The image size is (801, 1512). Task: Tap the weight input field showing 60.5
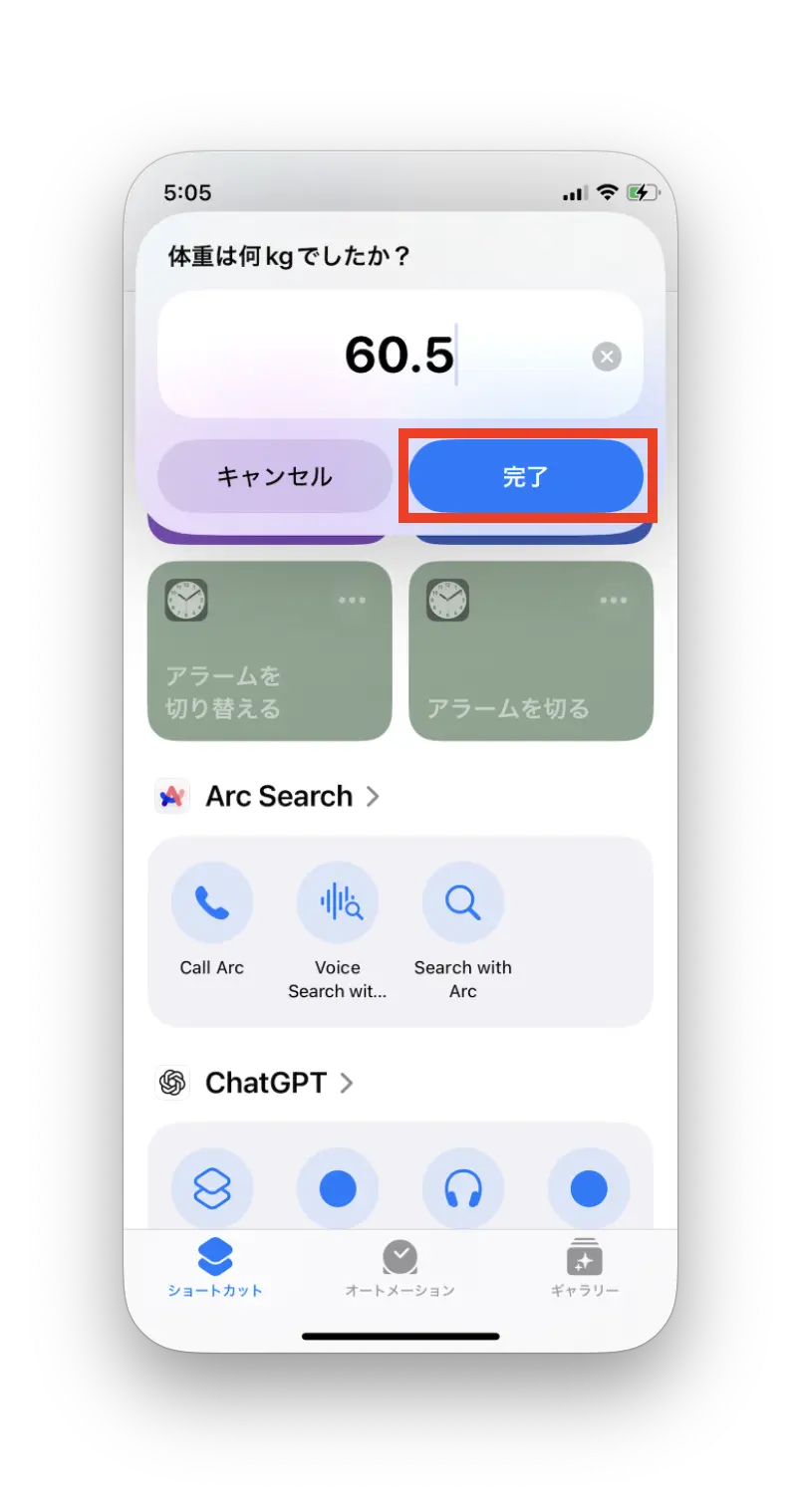tap(399, 355)
